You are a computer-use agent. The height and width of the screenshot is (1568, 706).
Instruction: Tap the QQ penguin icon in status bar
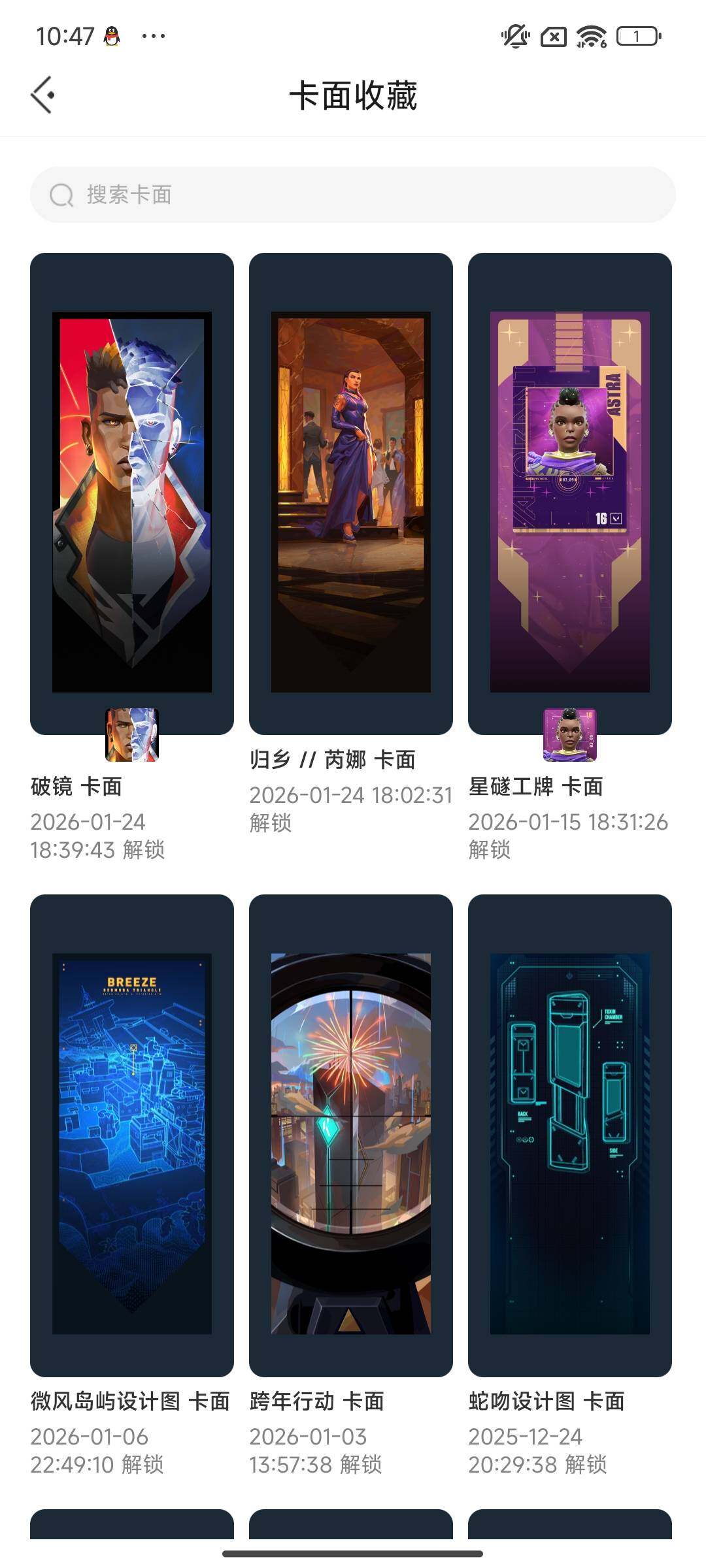(x=110, y=37)
